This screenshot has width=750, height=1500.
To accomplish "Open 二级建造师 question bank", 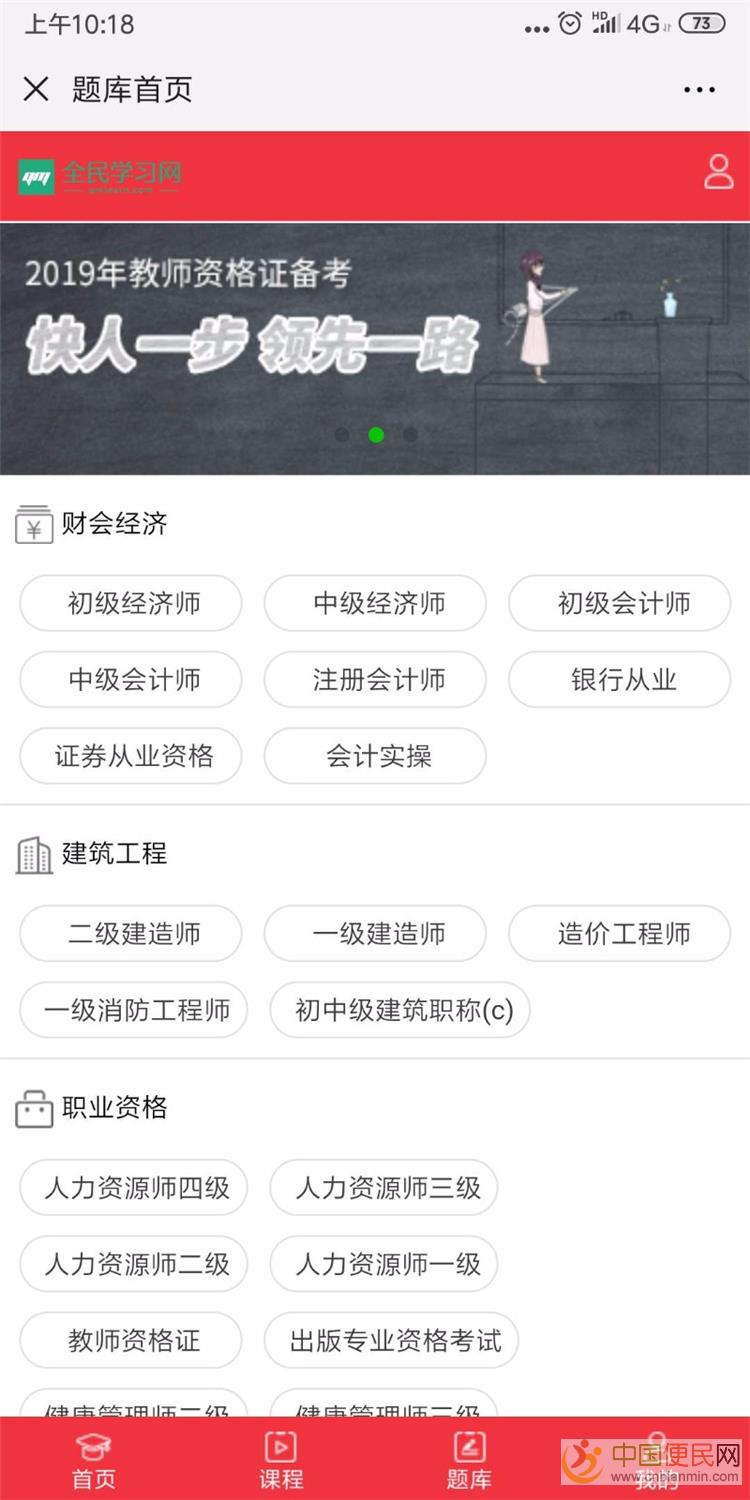I will coord(131,934).
